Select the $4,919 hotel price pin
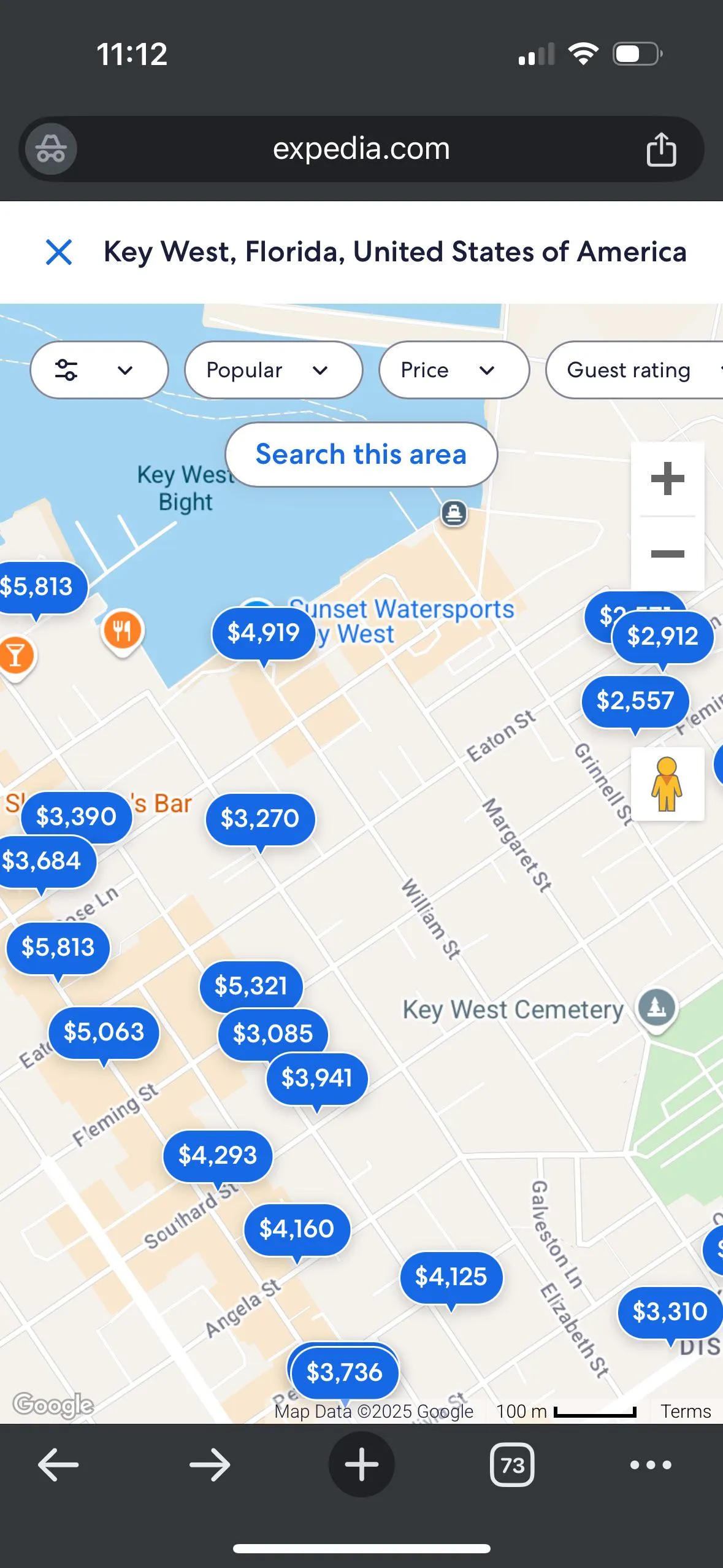Screen dimensions: 723x1568 tap(263, 633)
